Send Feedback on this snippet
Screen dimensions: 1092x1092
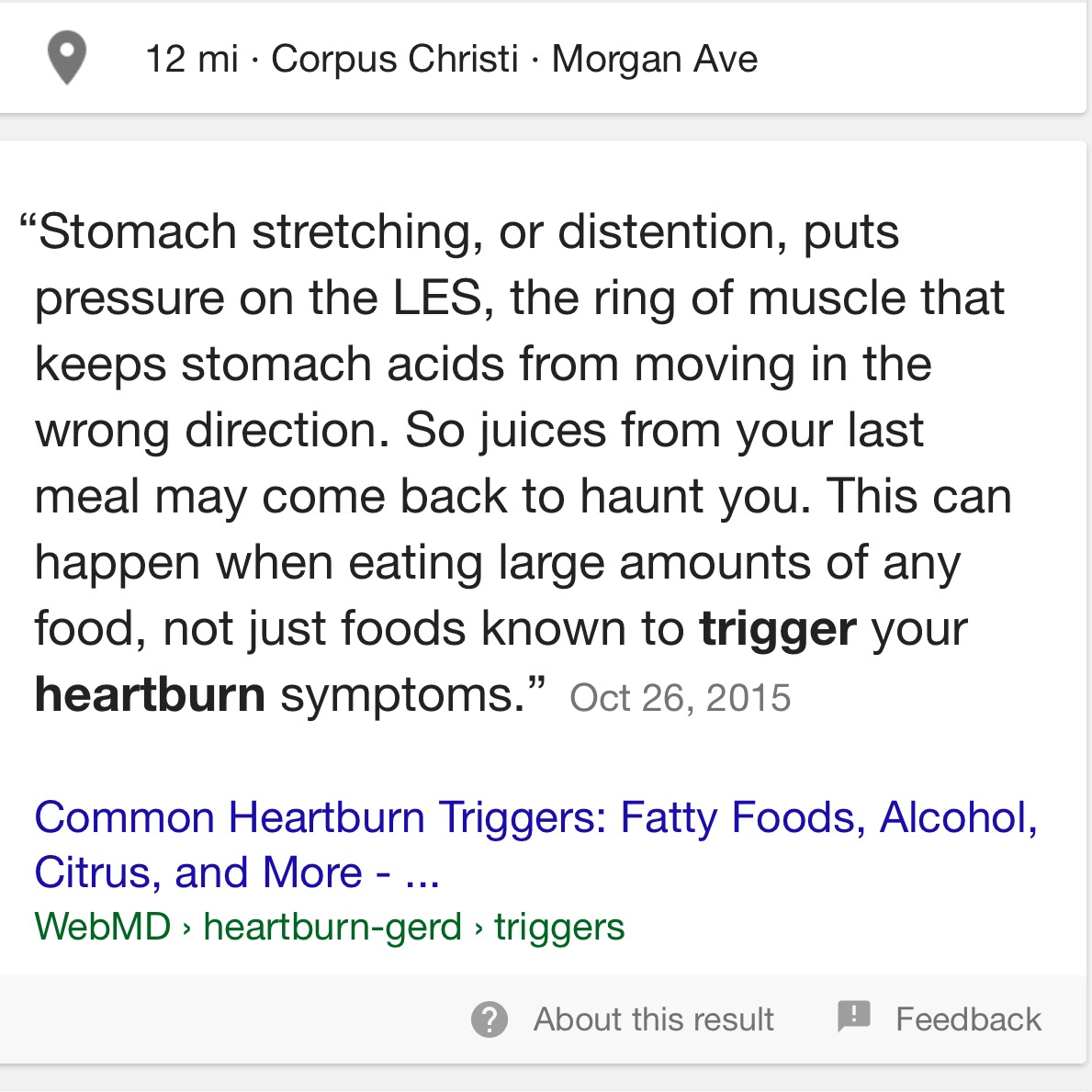(x=939, y=1019)
